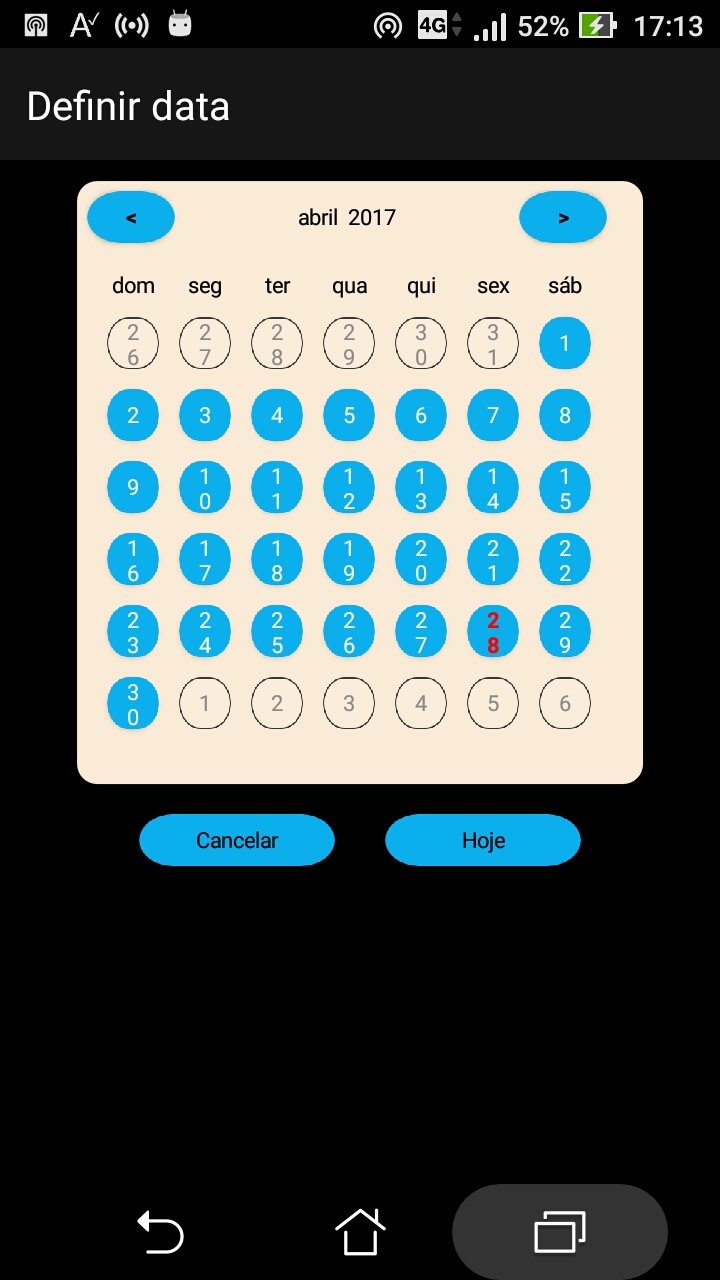Jump to today with Hoje

pos(483,840)
